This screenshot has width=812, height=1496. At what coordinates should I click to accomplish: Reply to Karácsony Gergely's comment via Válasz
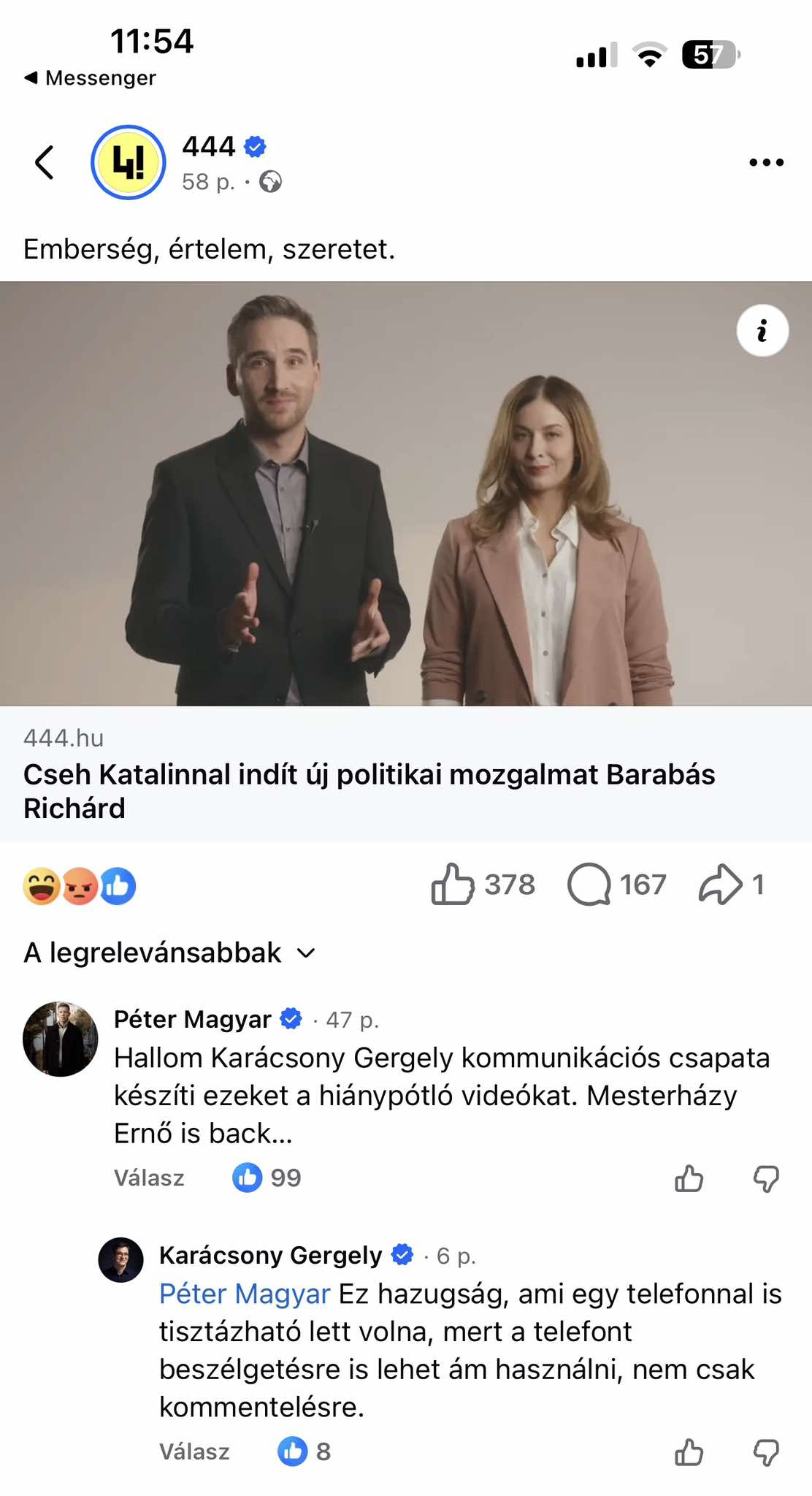click(x=194, y=1451)
